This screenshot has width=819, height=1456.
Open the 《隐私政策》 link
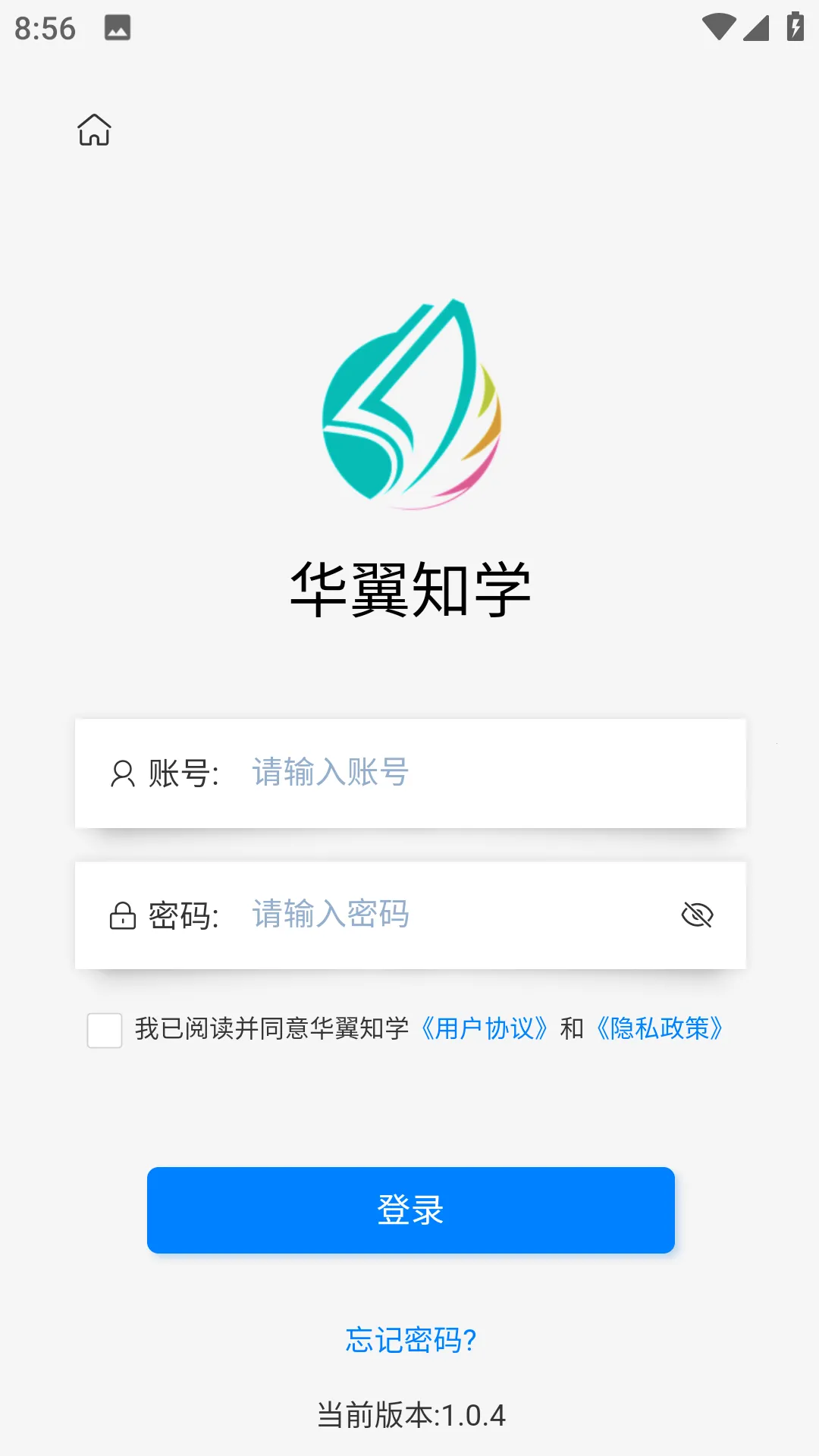pyautogui.click(x=659, y=1028)
